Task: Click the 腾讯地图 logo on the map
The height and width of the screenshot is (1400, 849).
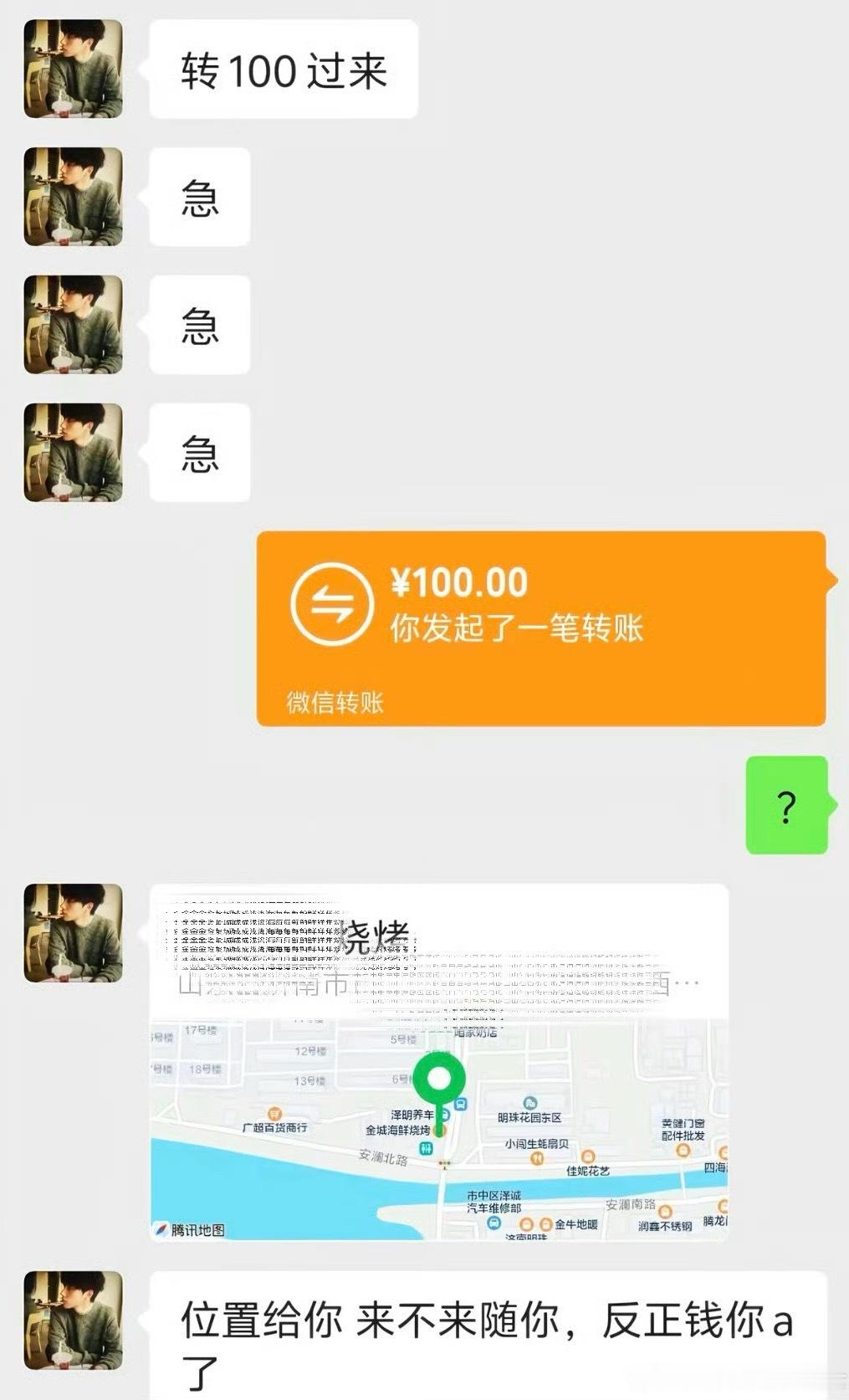Action: click(x=193, y=1228)
